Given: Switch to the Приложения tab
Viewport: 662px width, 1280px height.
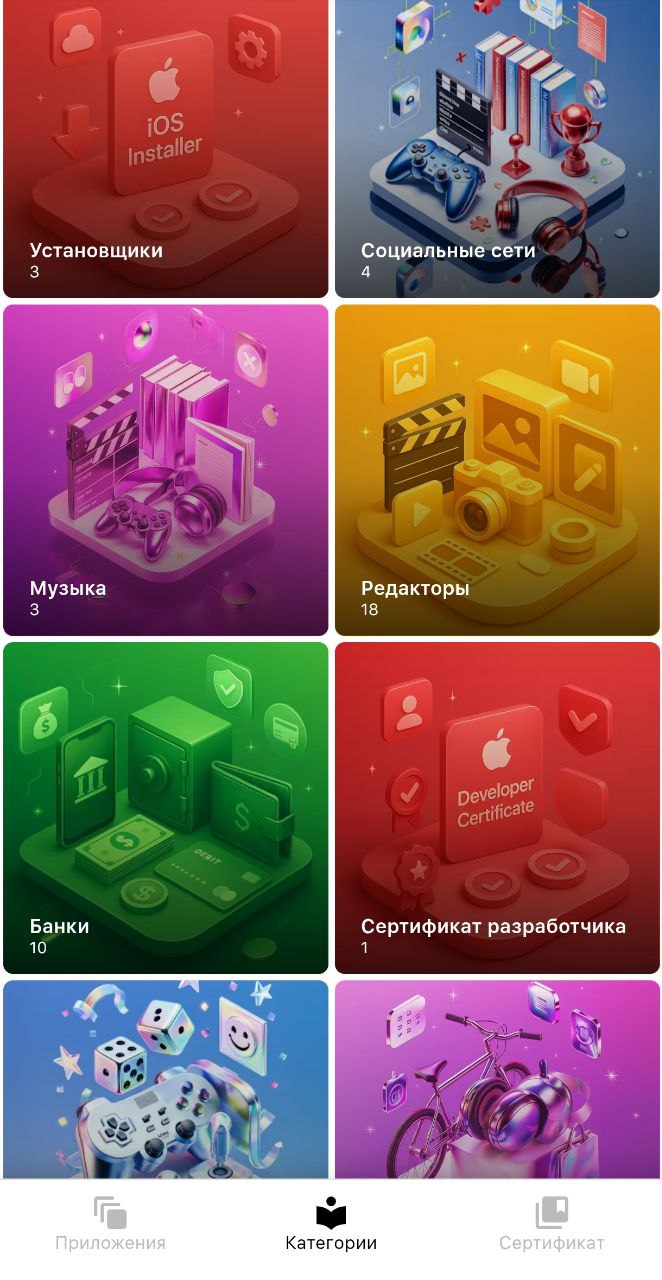Looking at the screenshot, I should point(110,1225).
